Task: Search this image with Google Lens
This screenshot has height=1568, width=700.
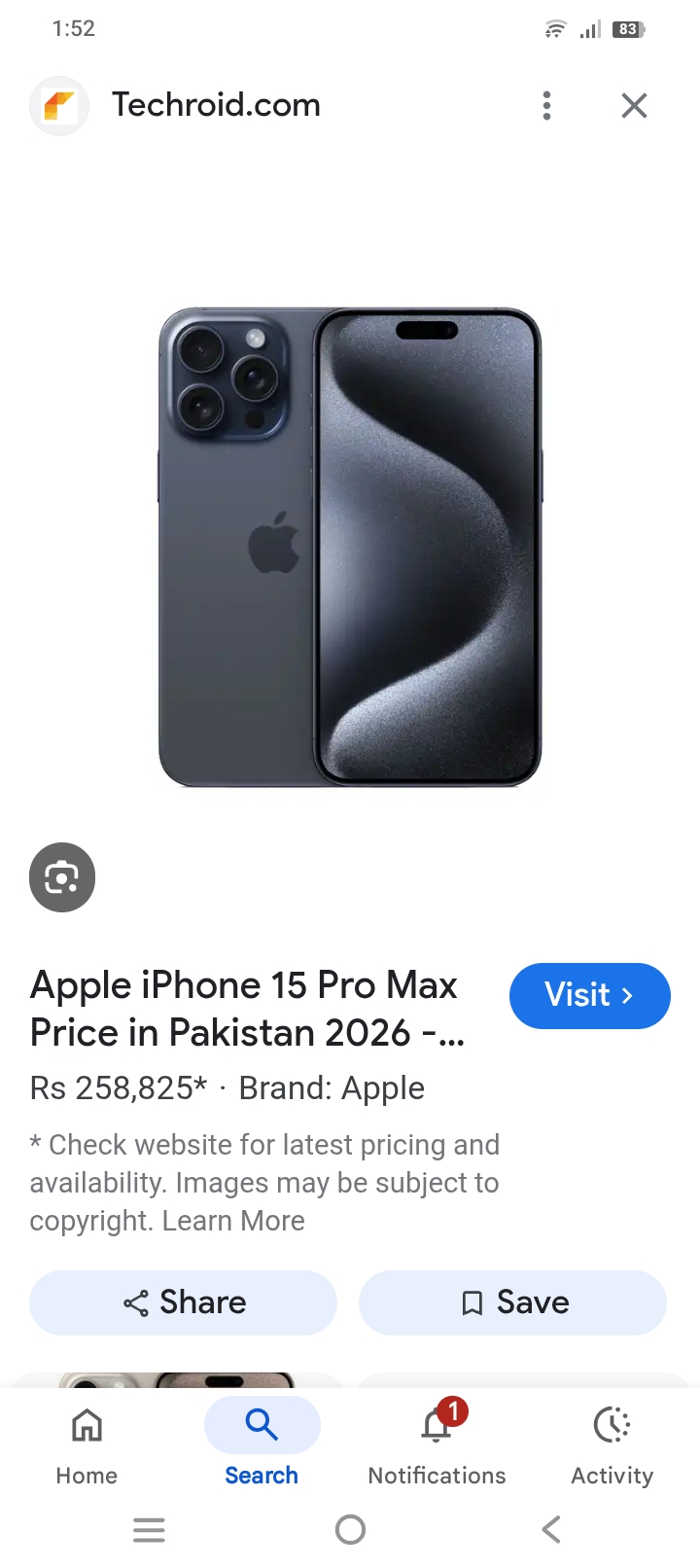Action: coord(62,877)
